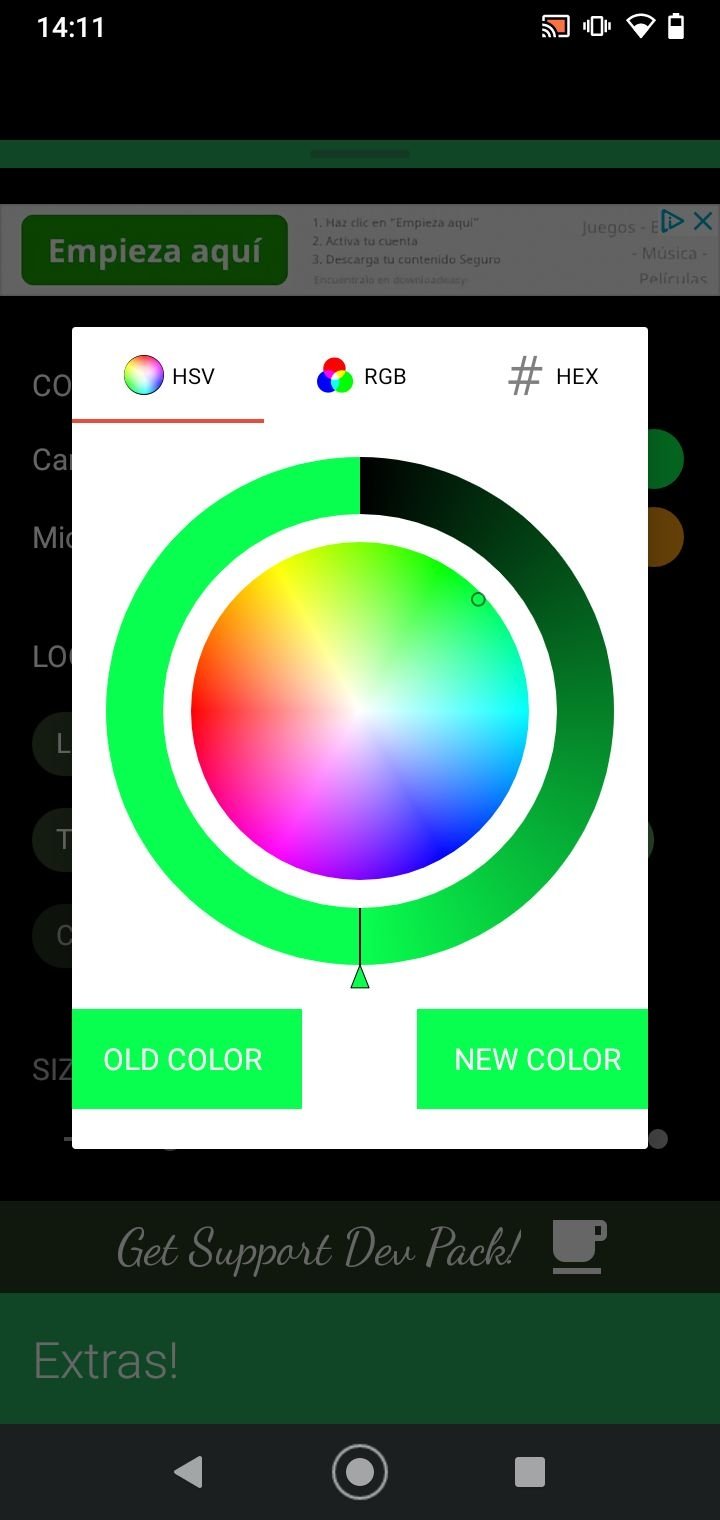Open the ad info icon
Screen dimensions: 720x1520
673,221
